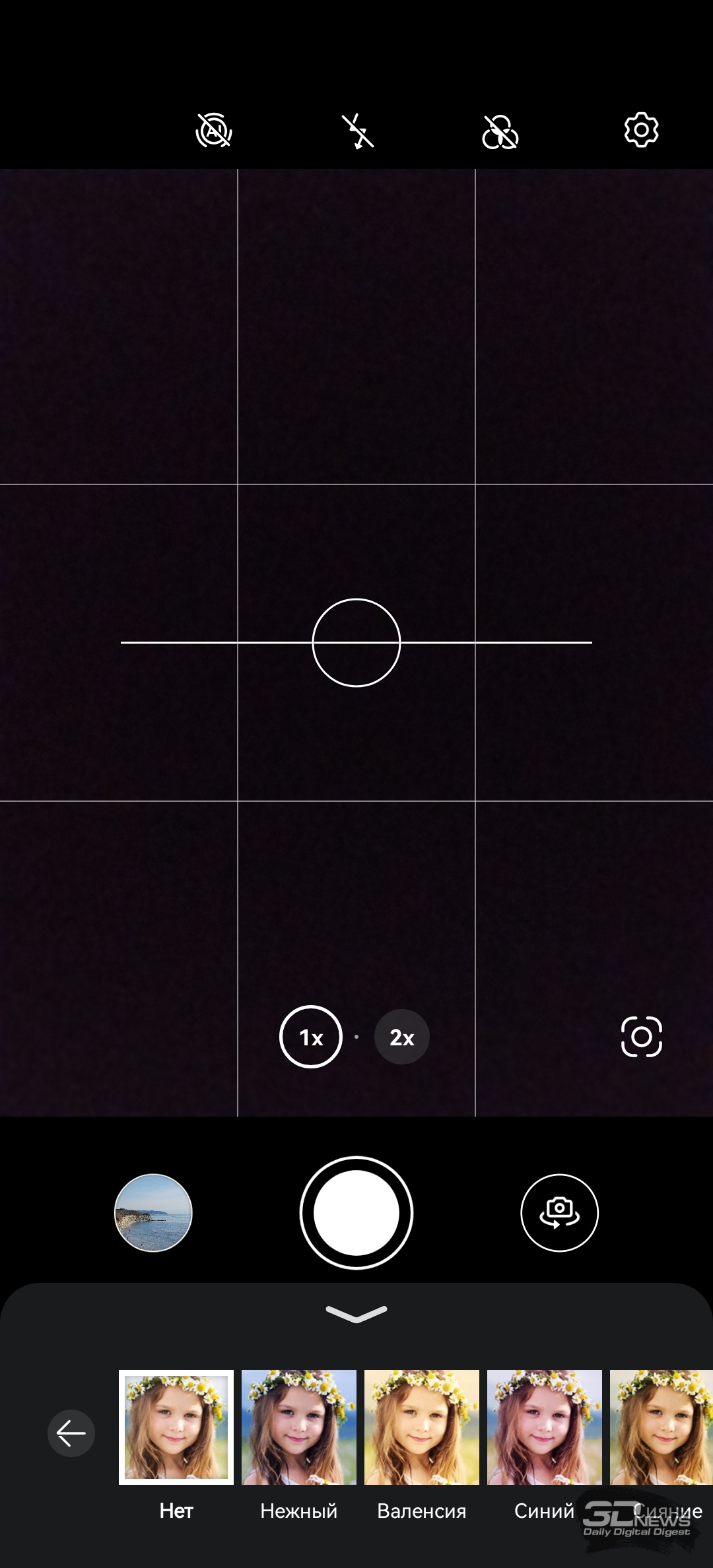Screen dimensions: 713x1568
Task: Open the last photo in gallery
Action: [x=153, y=1212]
